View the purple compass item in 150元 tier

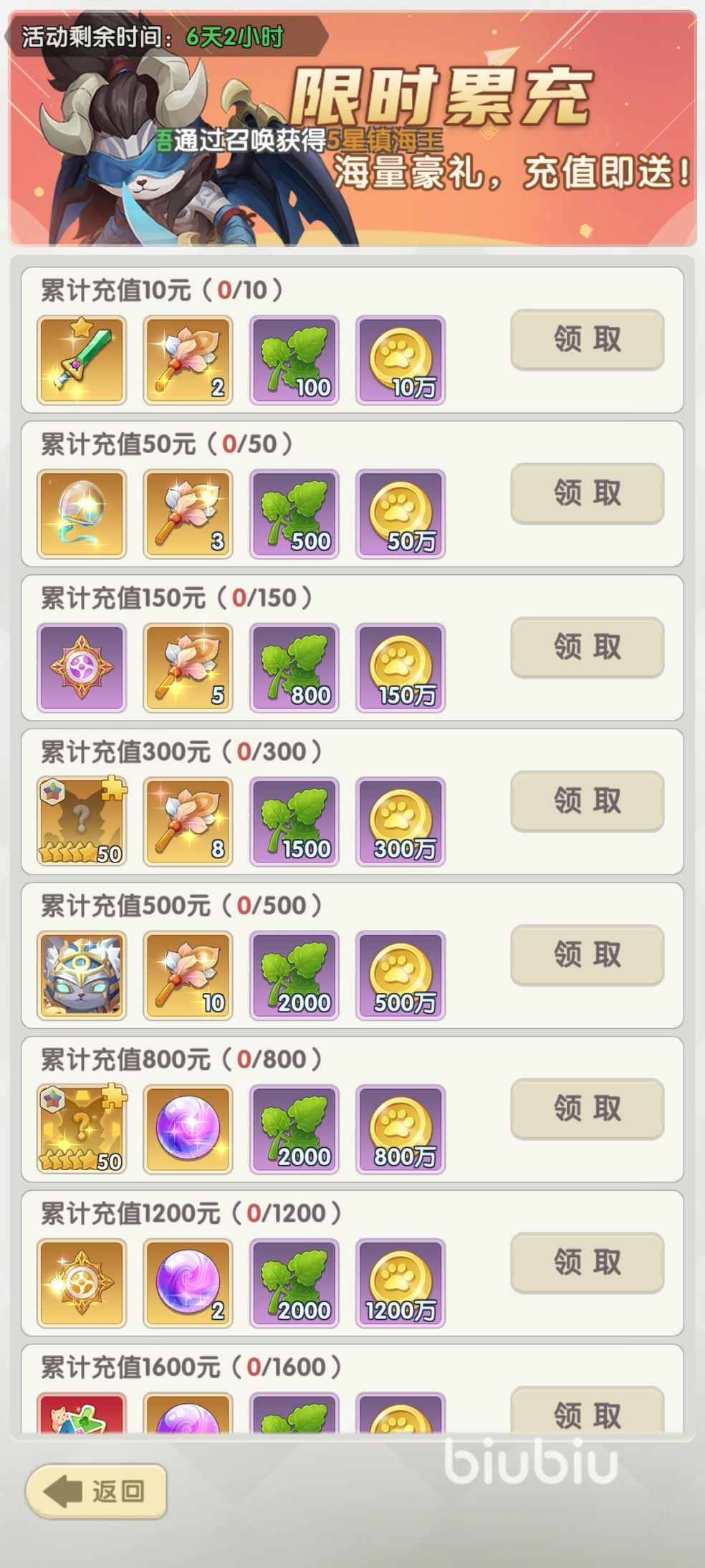point(82,667)
